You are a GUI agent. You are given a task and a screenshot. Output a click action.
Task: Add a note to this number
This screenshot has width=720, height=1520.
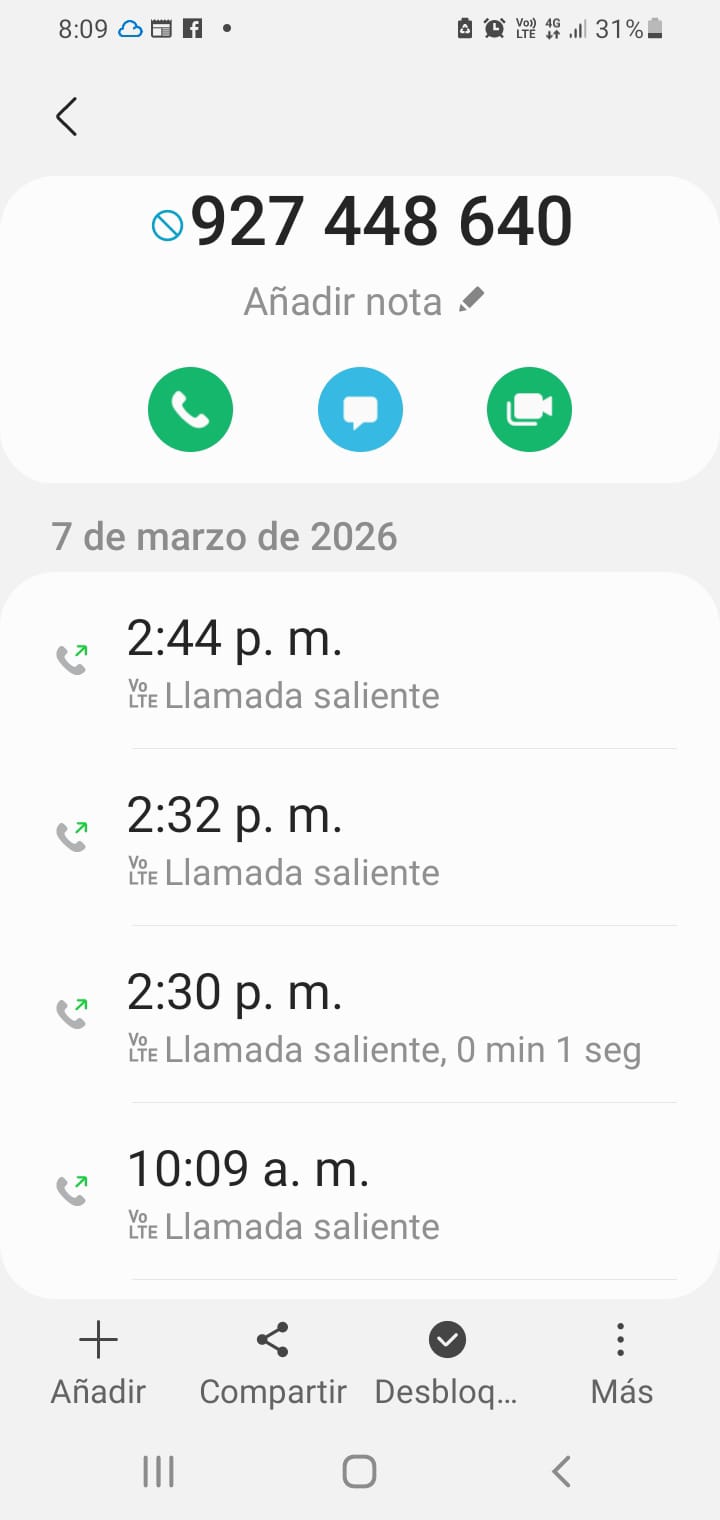pyautogui.click(x=364, y=302)
